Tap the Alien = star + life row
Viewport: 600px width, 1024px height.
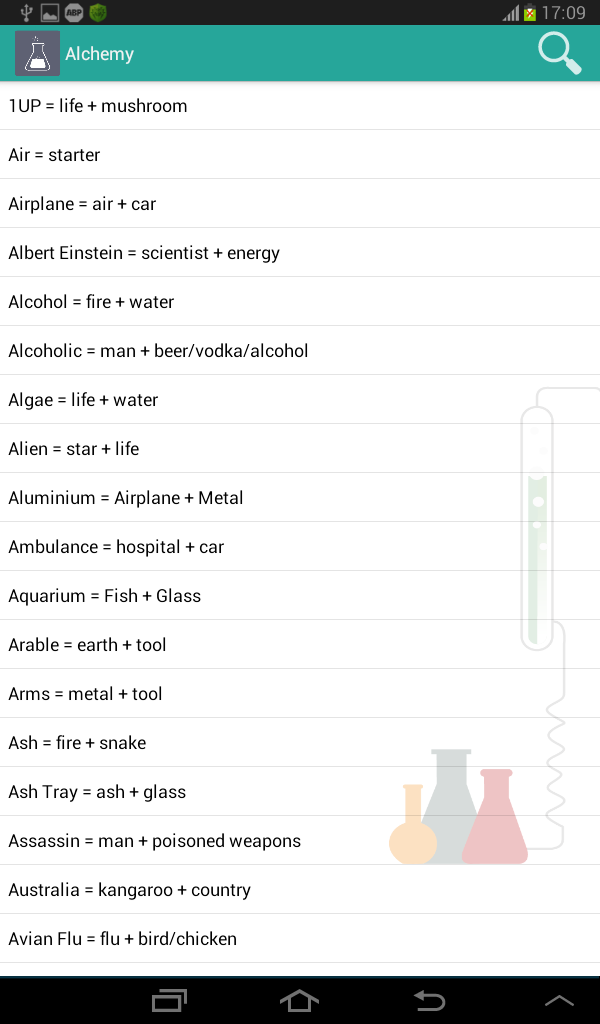[74, 449]
